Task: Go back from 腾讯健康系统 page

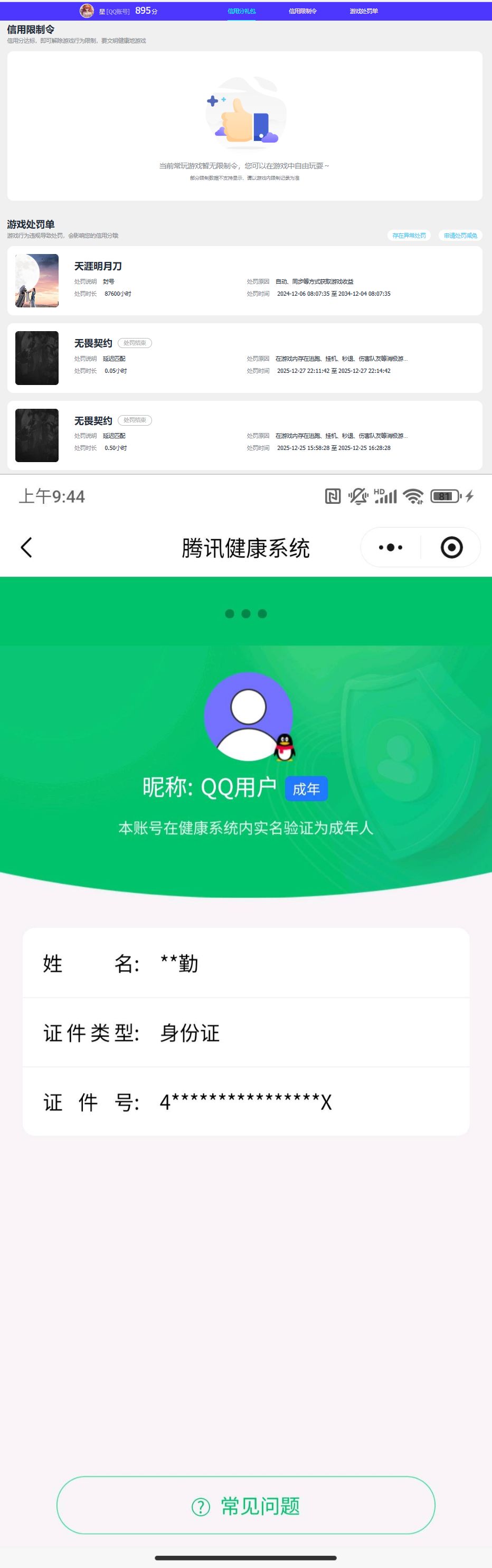Action: (26, 547)
